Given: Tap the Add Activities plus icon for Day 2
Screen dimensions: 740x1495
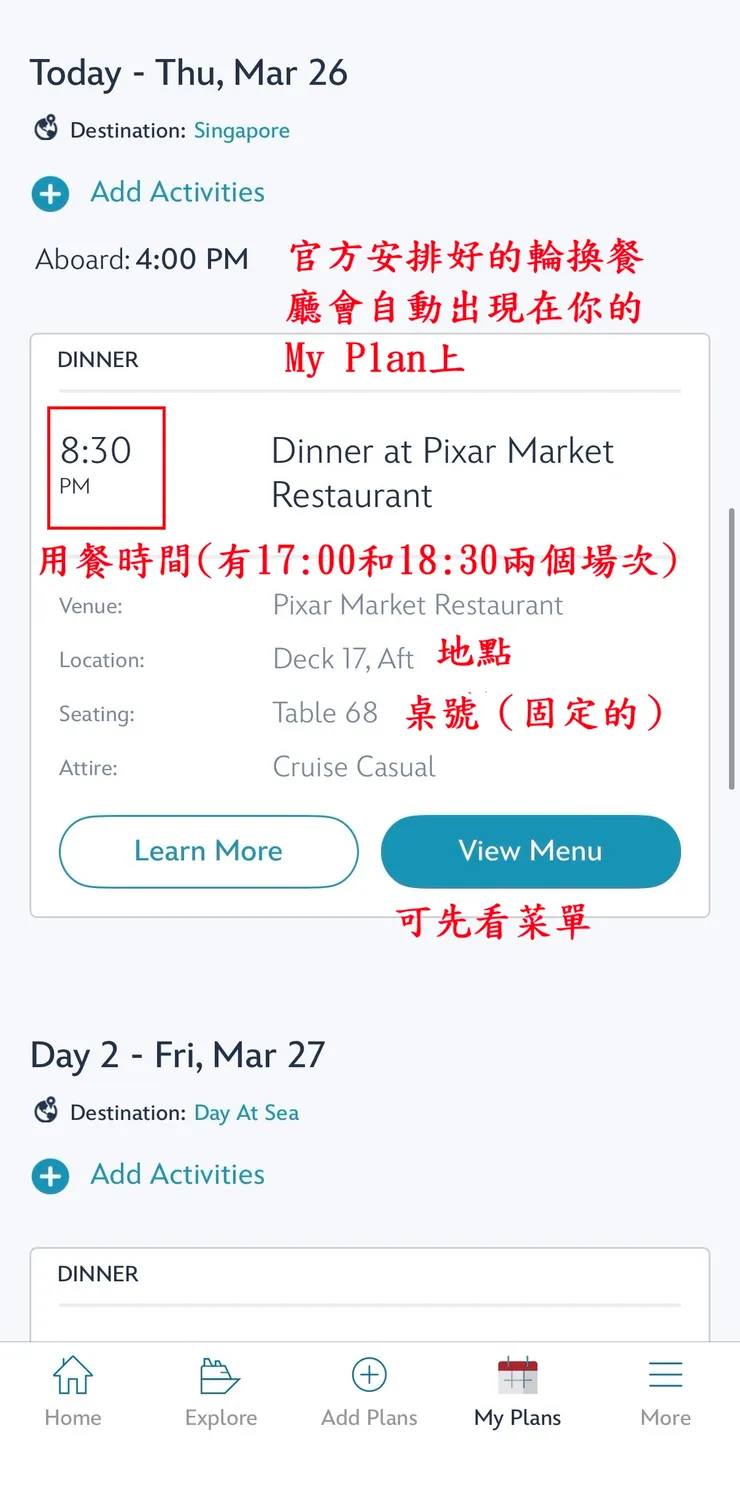Looking at the screenshot, I should (50, 1176).
